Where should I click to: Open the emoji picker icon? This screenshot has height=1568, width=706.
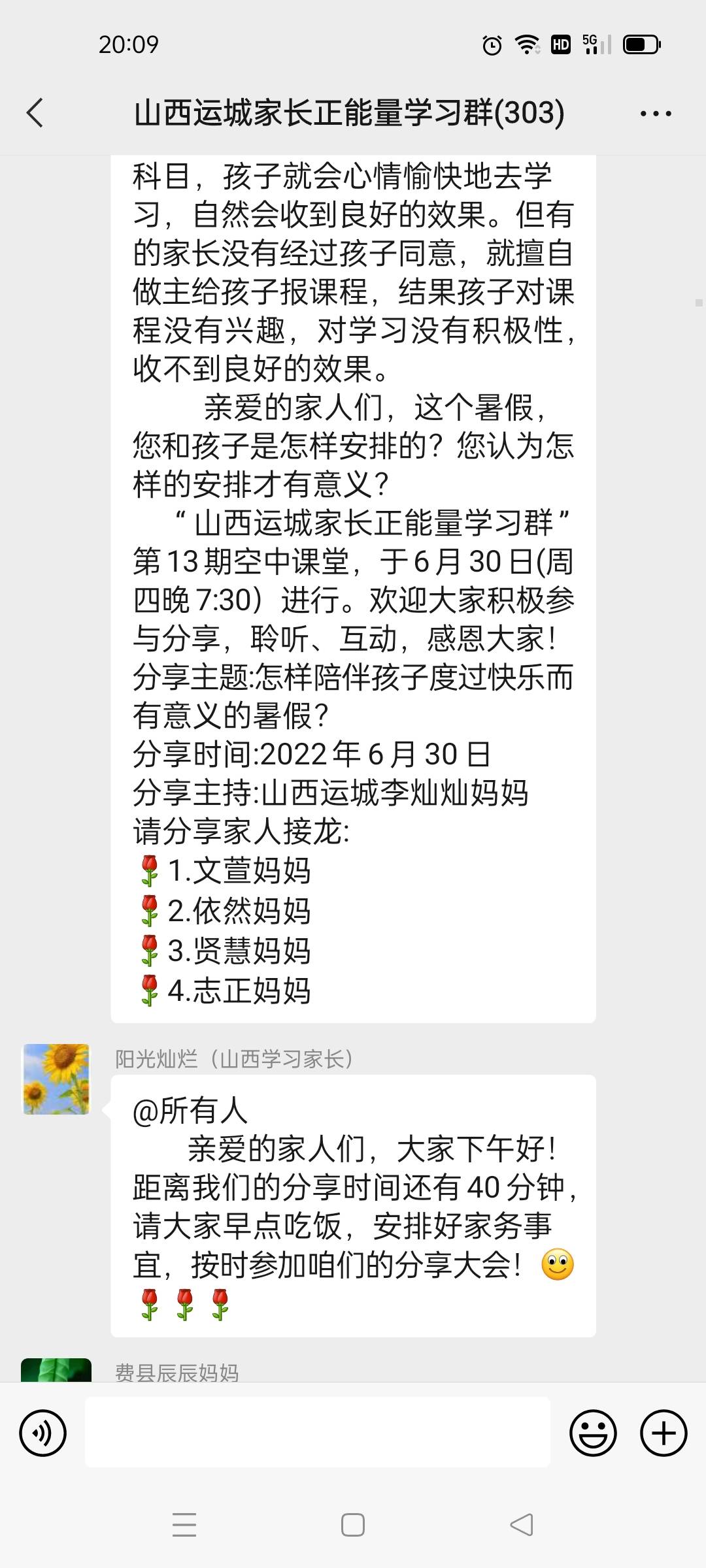pos(594,1433)
